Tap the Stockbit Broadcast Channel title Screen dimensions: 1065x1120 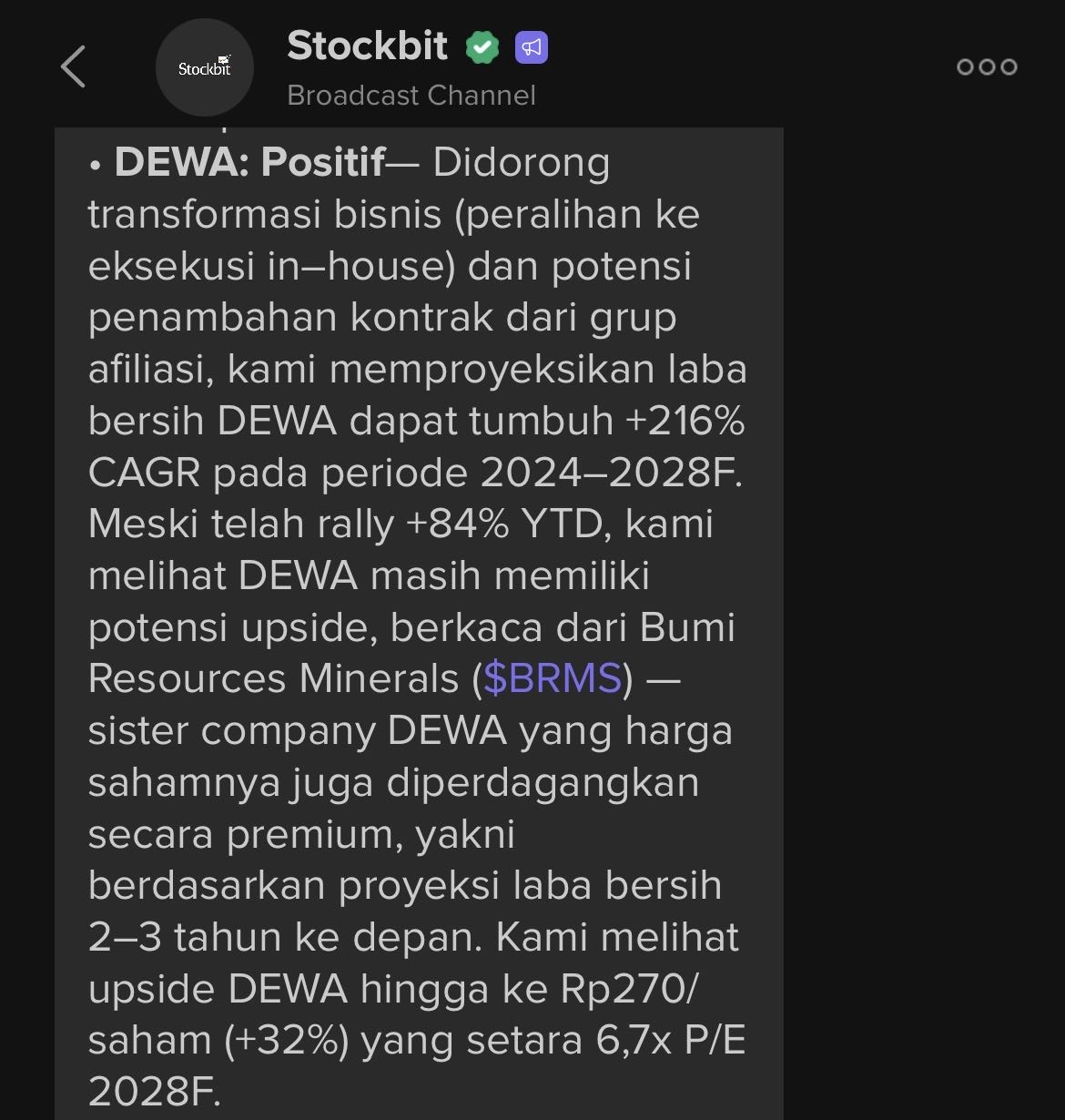pyautogui.click(x=368, y=46)
